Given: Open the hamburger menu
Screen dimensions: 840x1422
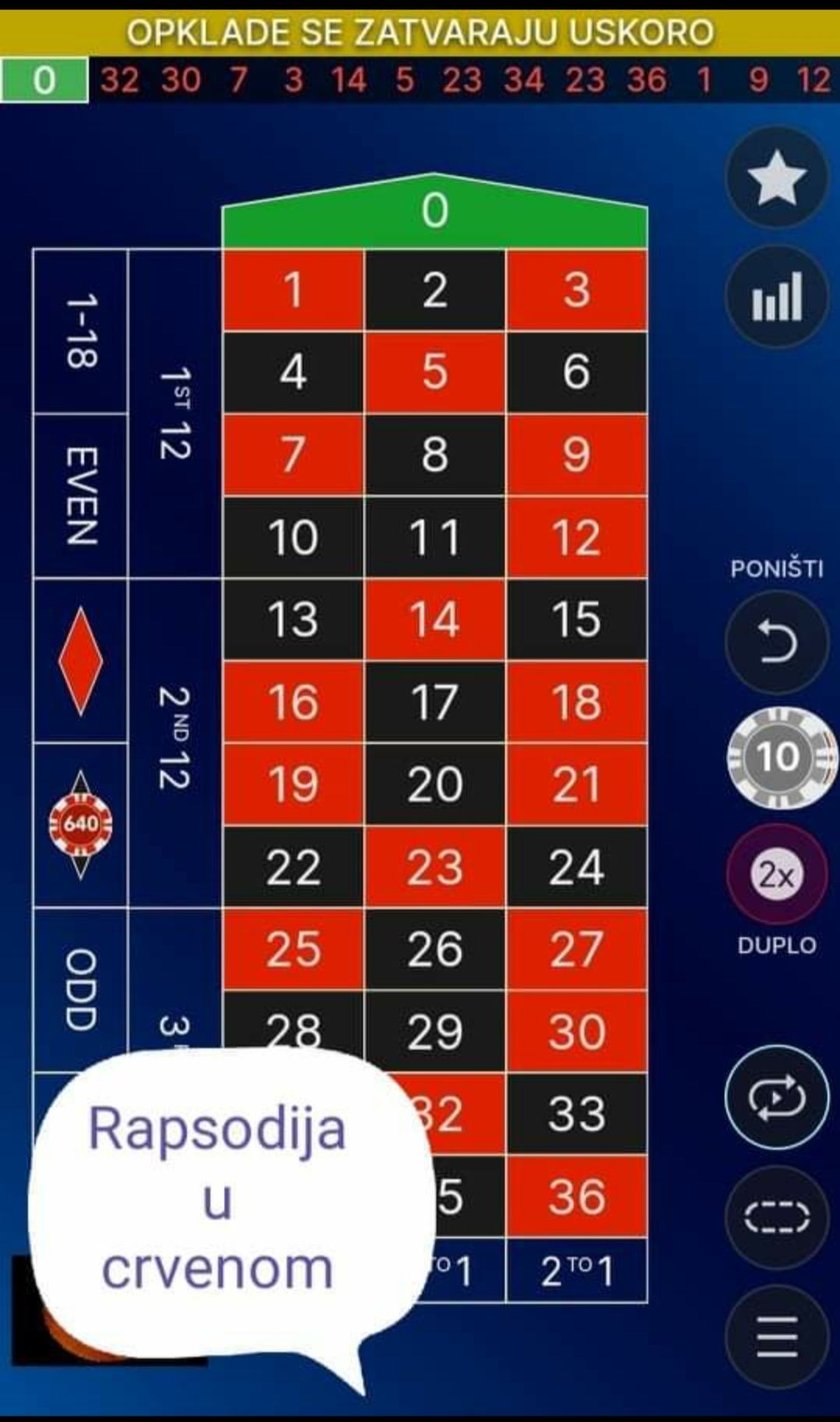Looking at the screenshot, I should click(x=776, y=1336).
